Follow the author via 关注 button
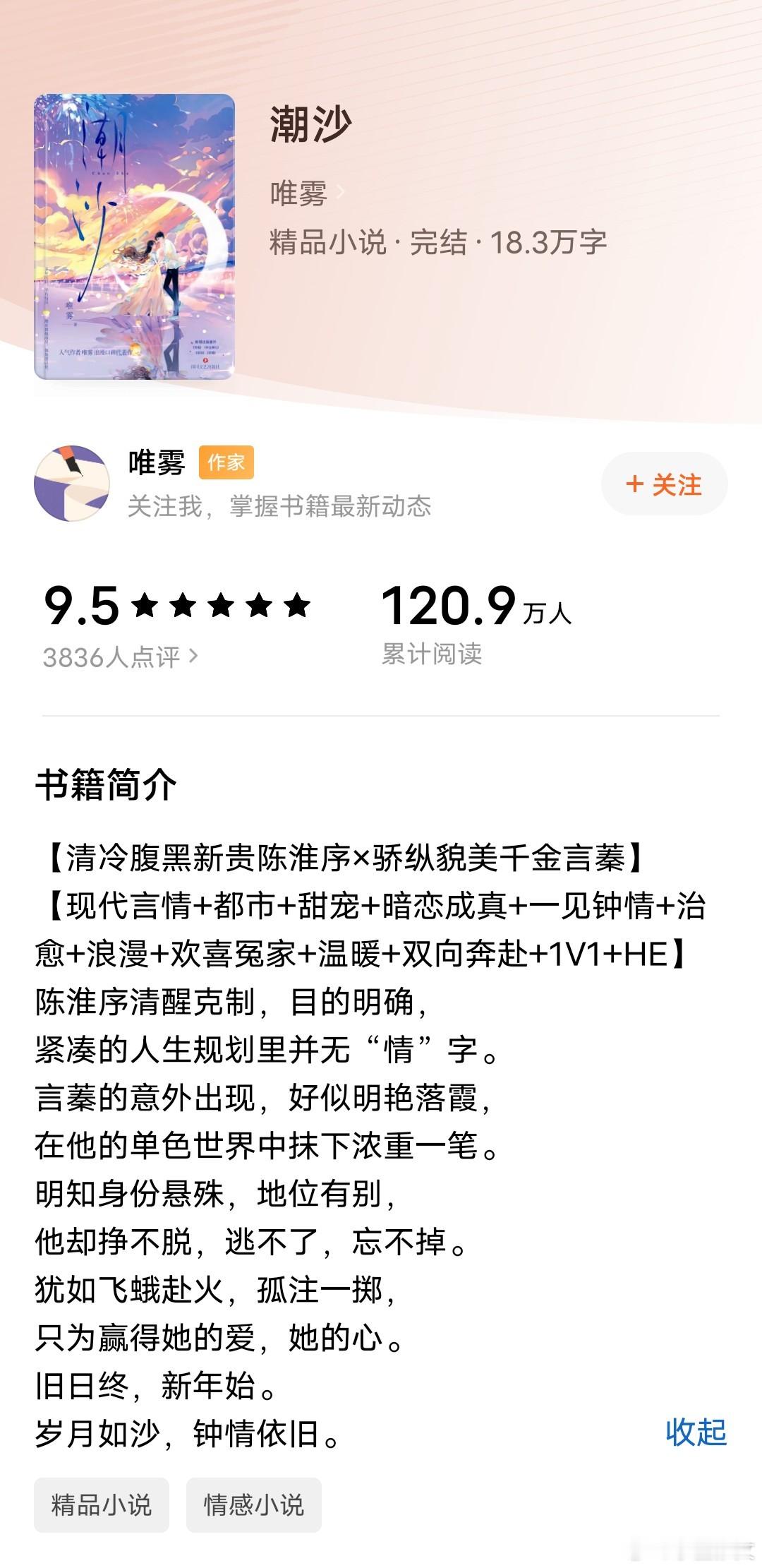This screenshot has height=1568, width=762. [663, 484]
